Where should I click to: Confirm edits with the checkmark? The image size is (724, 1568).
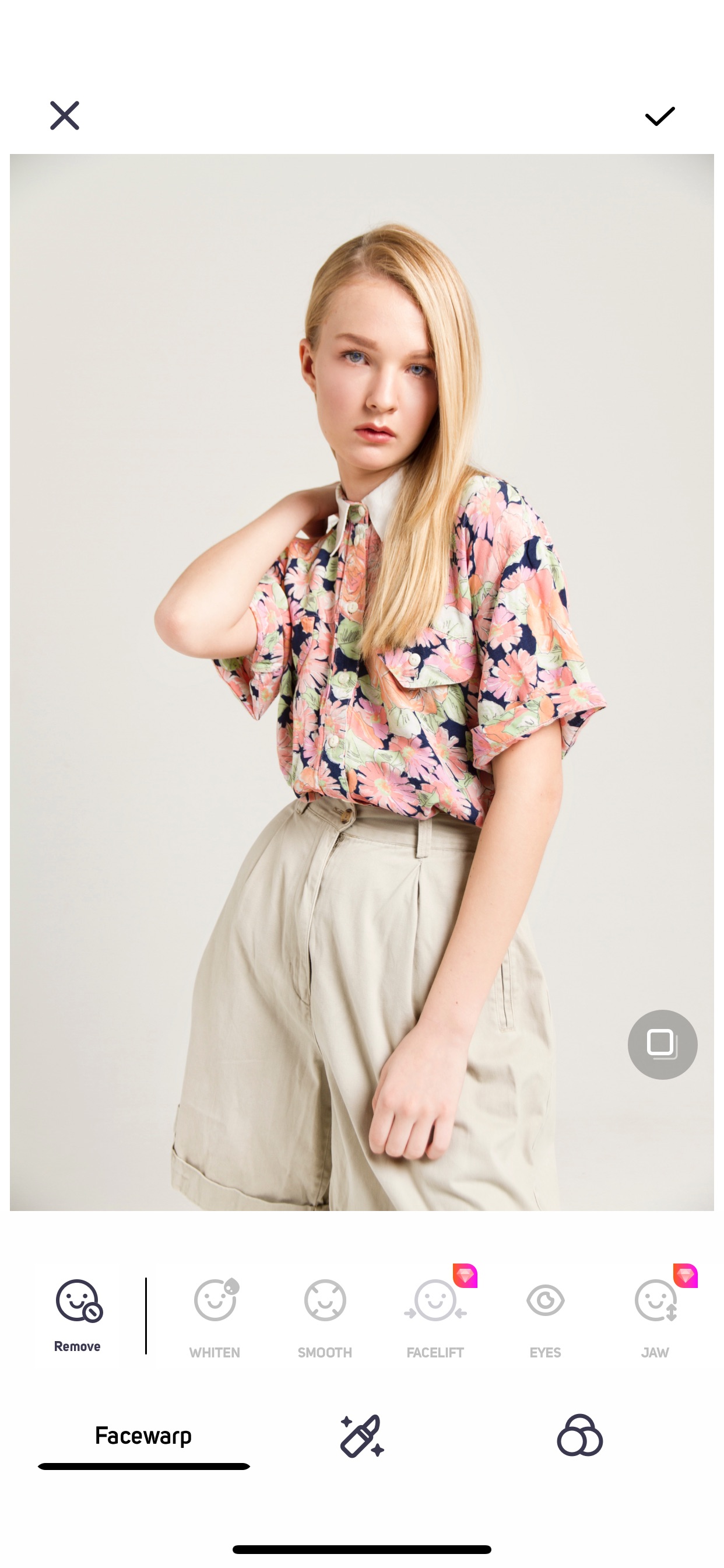coord(660,116)
